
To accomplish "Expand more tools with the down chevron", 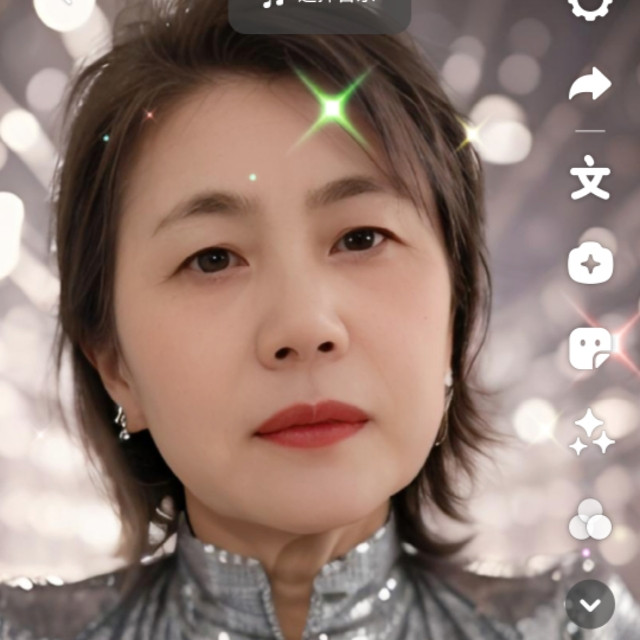I will (x=590, y=604).
